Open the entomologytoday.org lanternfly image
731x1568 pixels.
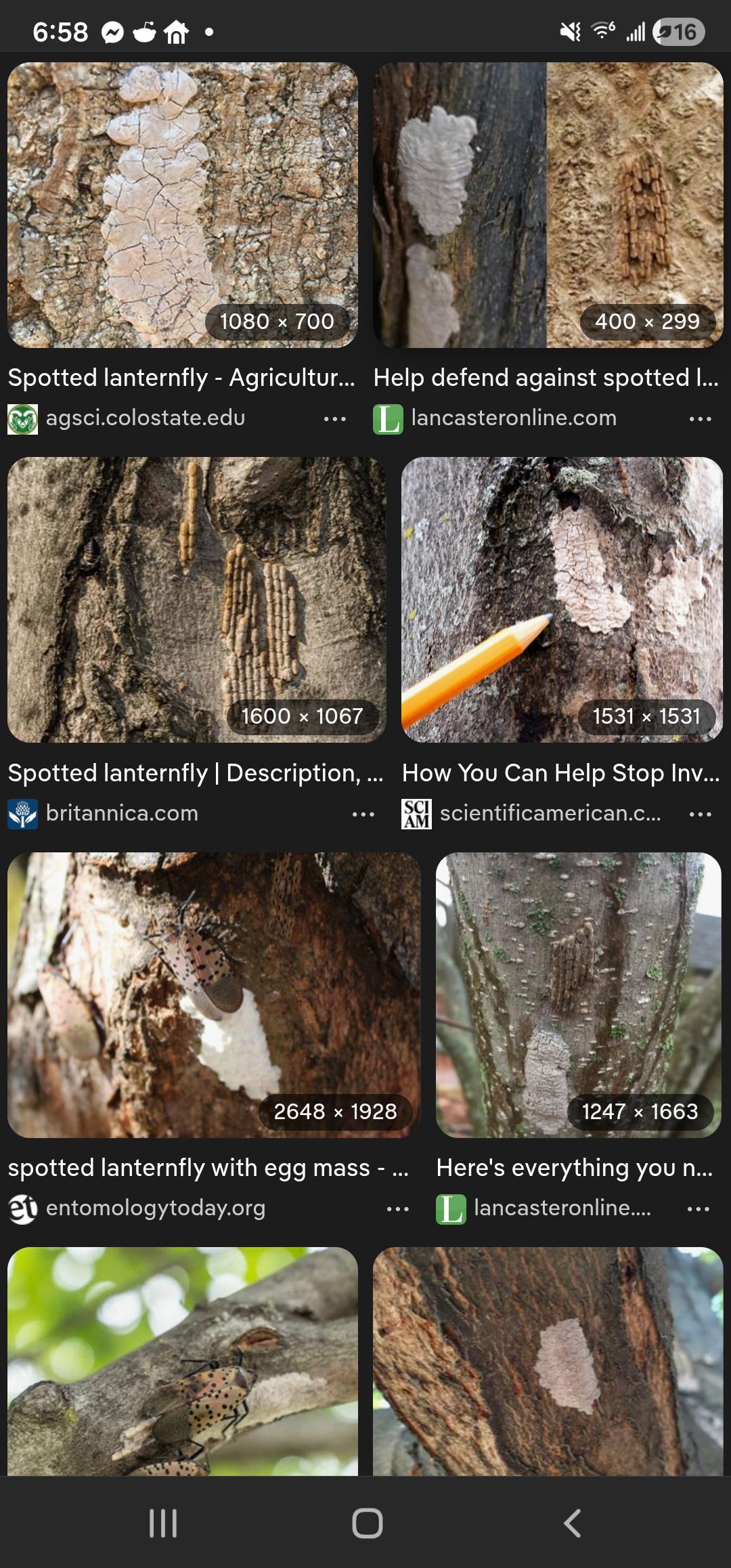click(x=213, y=995)
